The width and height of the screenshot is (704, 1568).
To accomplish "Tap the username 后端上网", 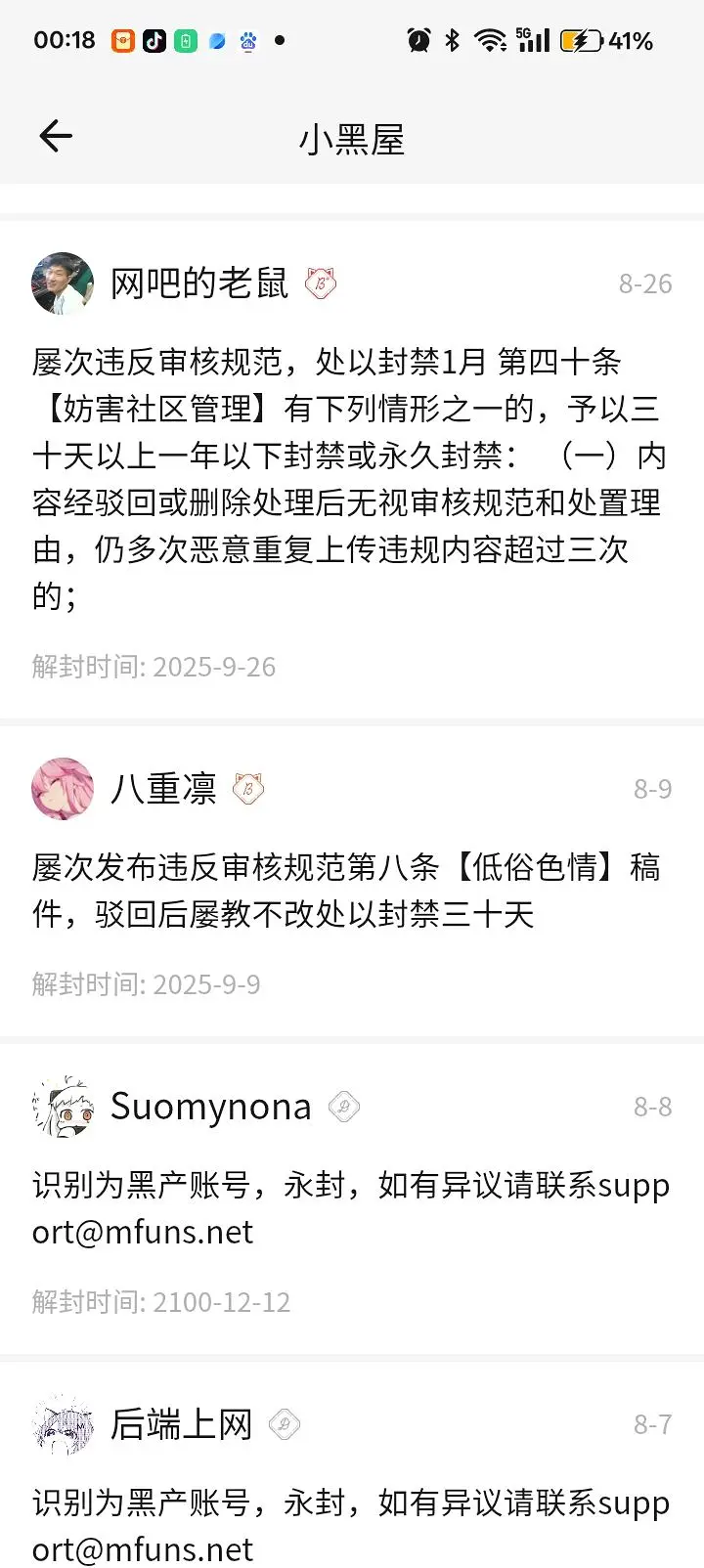I will [x=182, y=1424].
